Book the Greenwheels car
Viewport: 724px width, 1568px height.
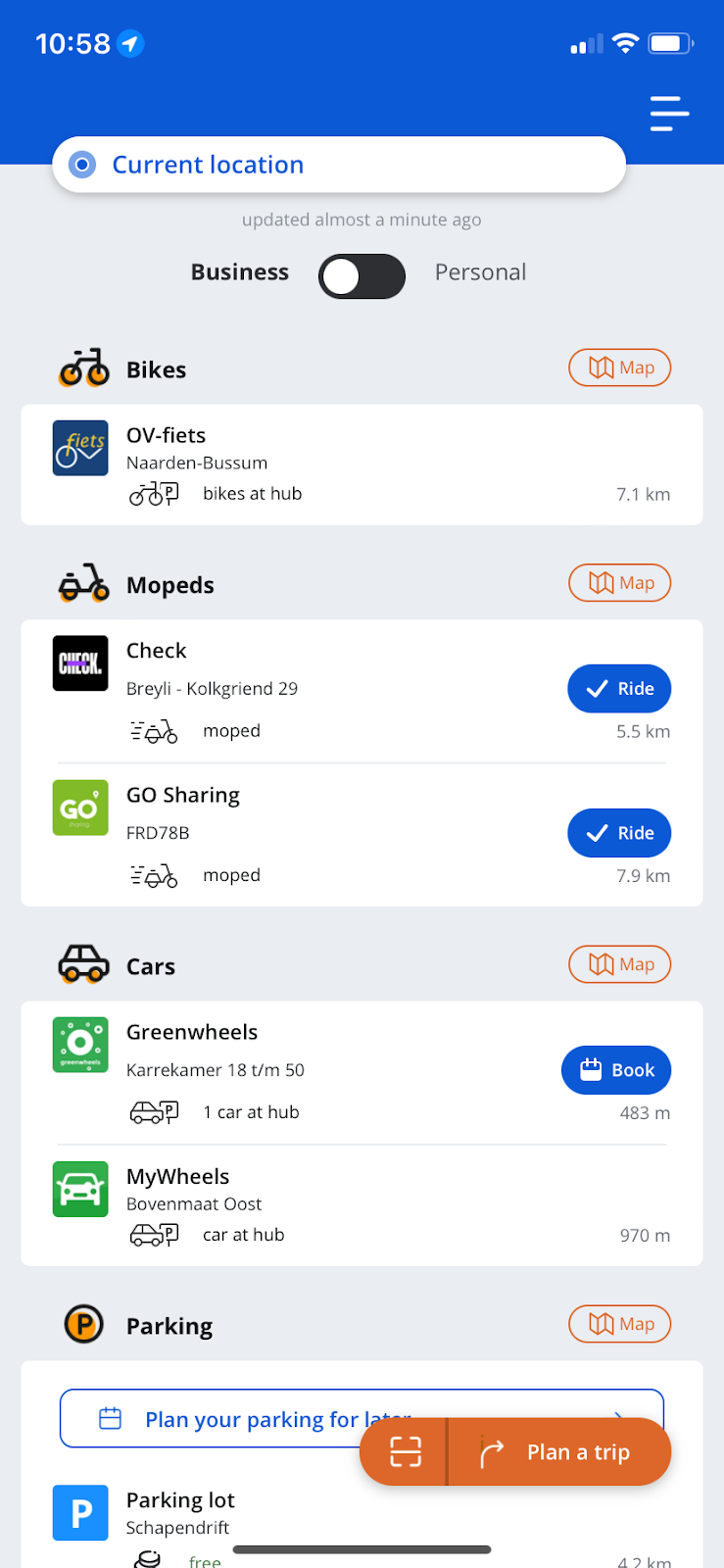616,1070
